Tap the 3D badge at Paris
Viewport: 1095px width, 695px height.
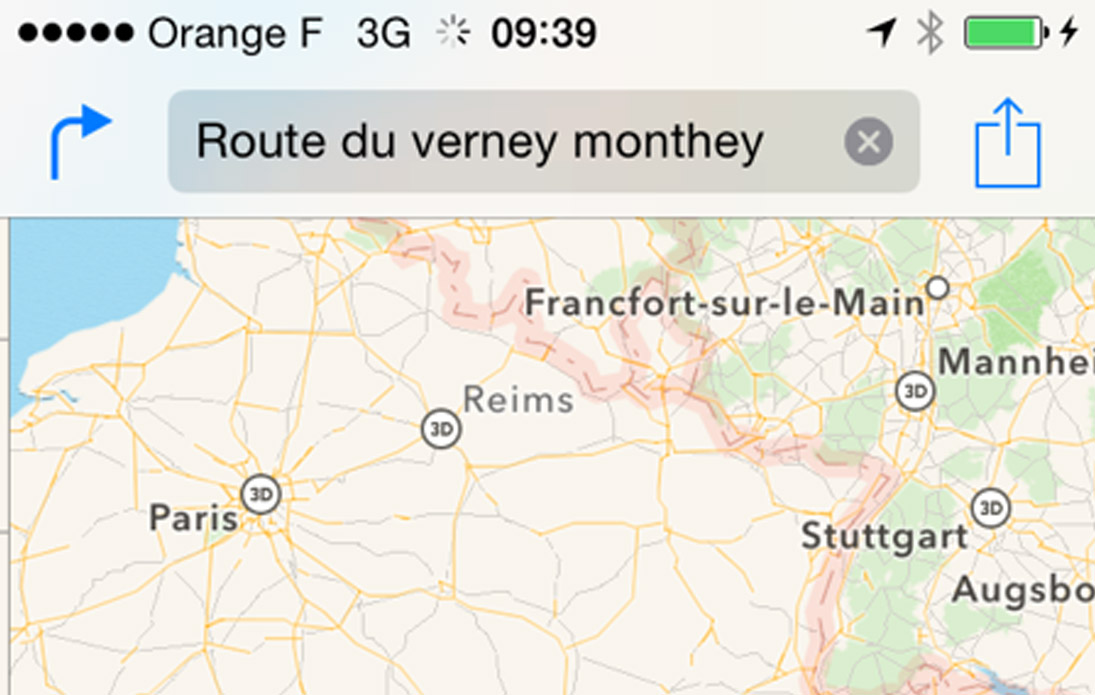click(261, 494)
